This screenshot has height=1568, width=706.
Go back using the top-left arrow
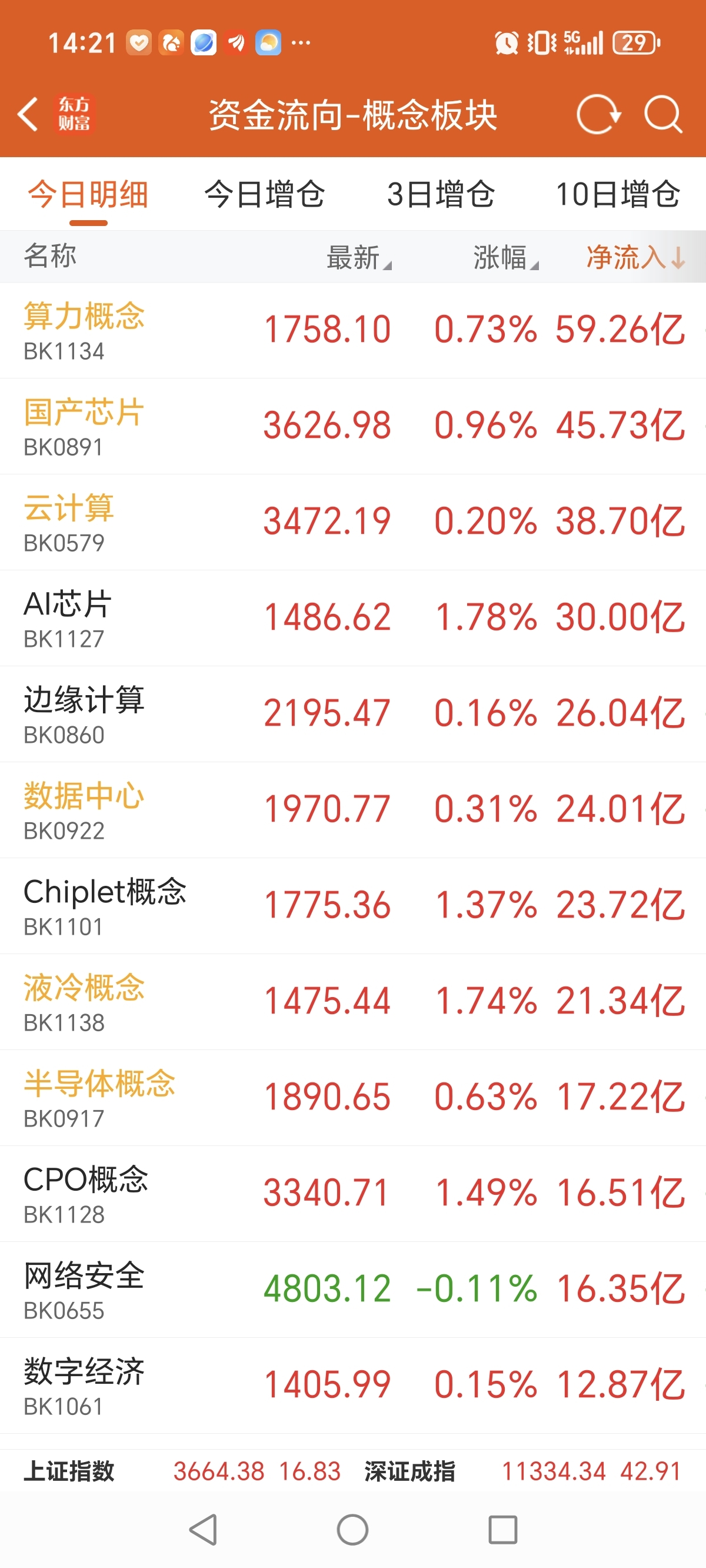tap(28, 114)
